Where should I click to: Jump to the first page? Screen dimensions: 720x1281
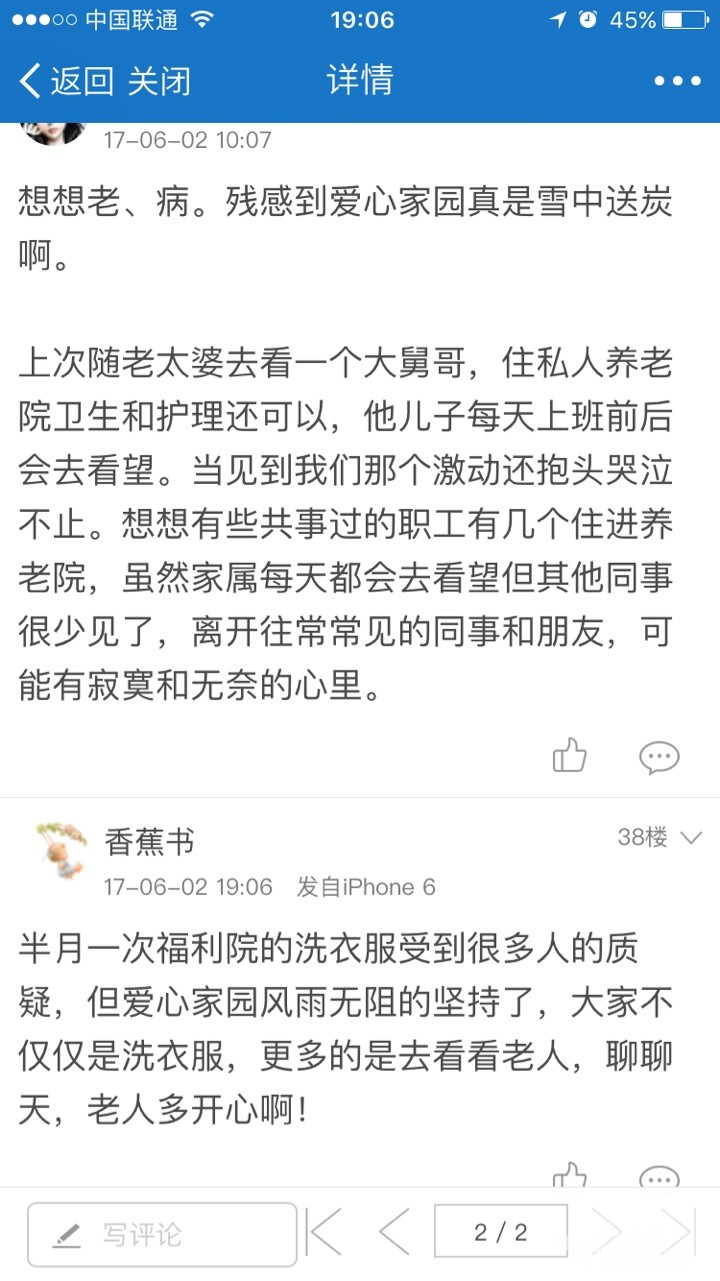(x=324, y=1232)
